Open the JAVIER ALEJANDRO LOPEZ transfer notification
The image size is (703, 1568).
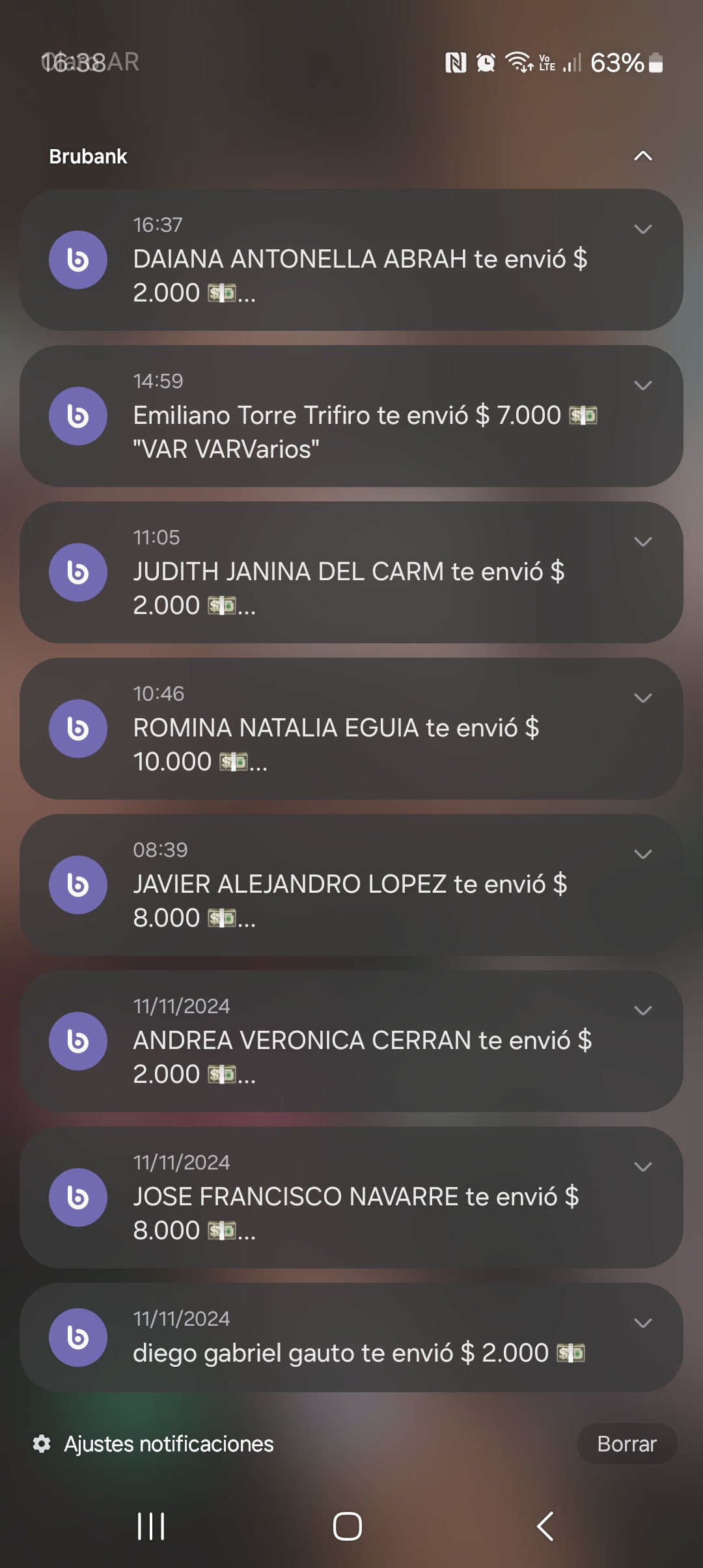[x=351, y=885]
